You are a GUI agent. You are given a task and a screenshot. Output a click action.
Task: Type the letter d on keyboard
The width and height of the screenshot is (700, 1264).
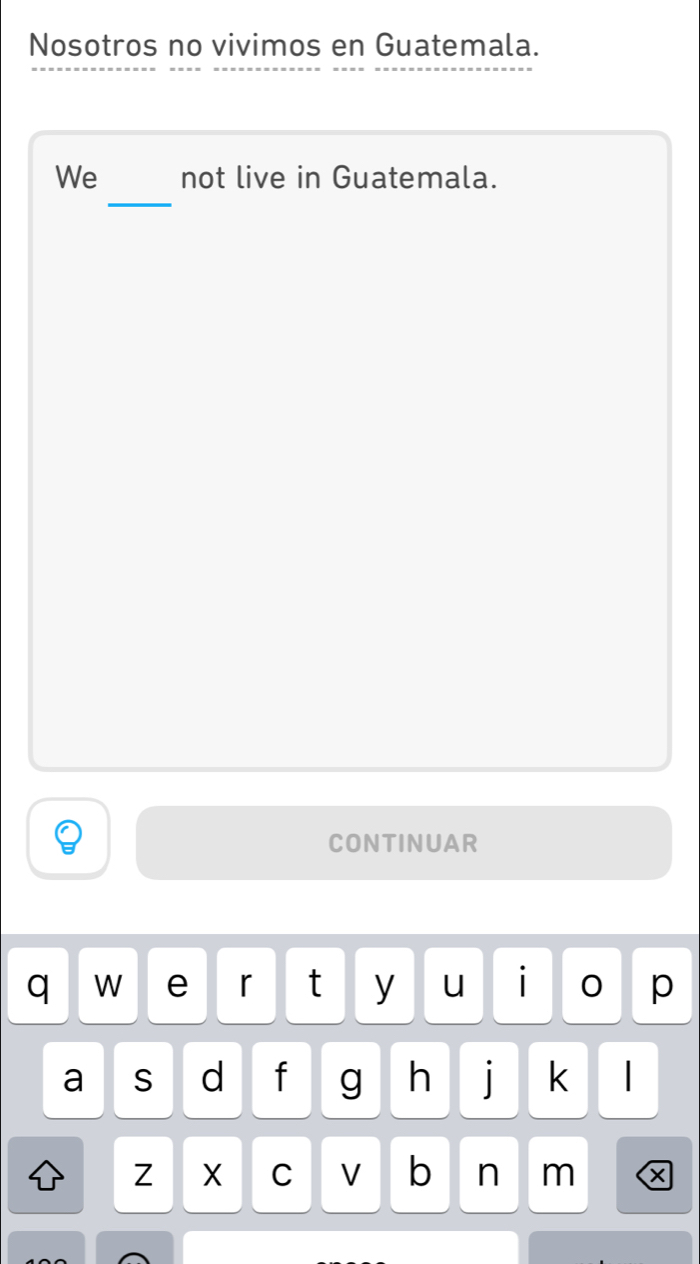point(212,1080)
